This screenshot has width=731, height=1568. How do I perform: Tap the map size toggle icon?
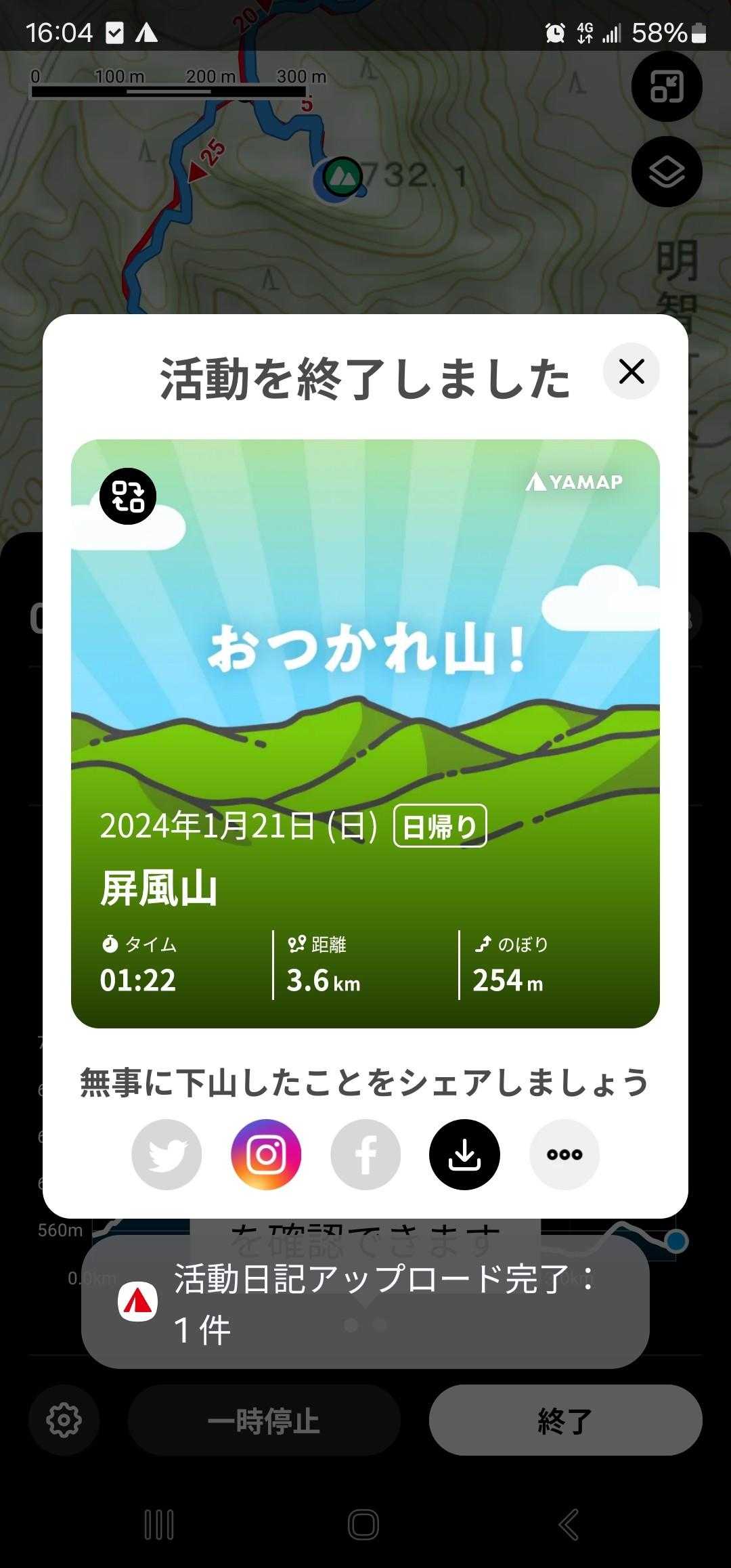point(667,87)
